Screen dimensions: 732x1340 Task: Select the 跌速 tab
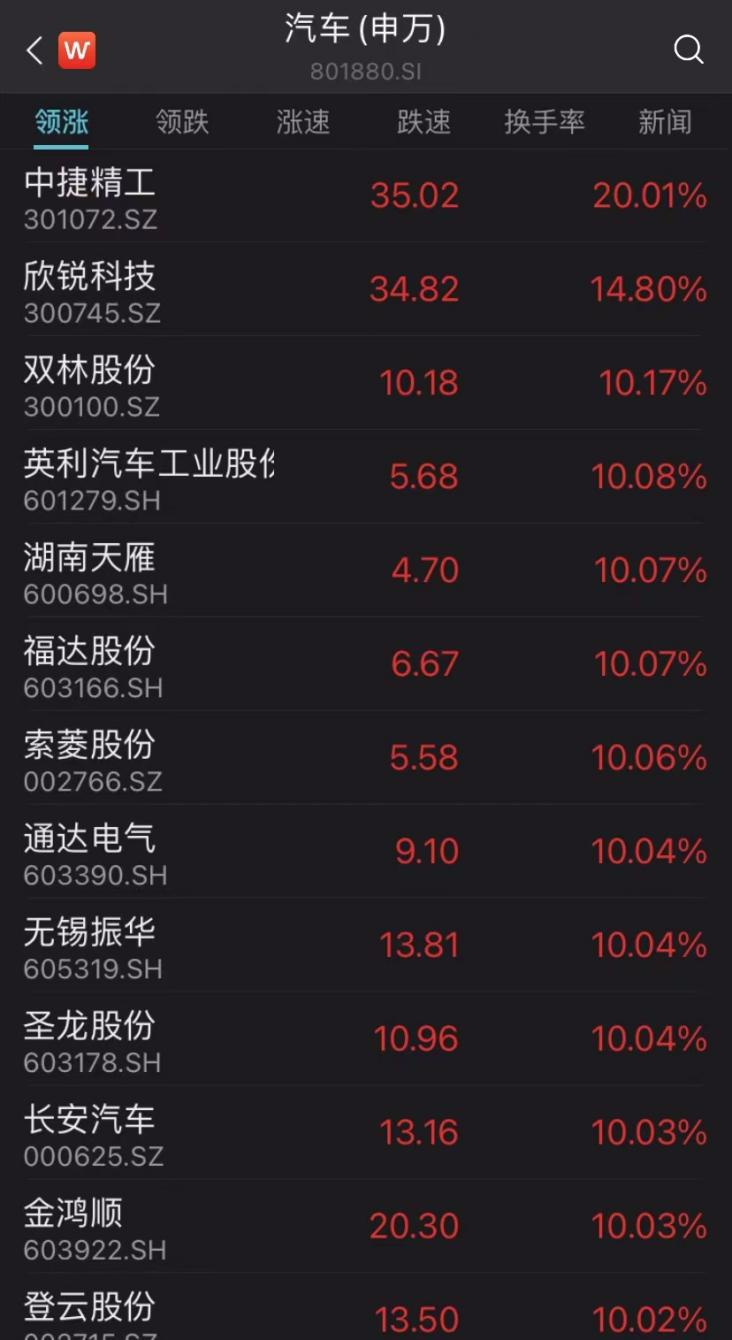(424, 122)
